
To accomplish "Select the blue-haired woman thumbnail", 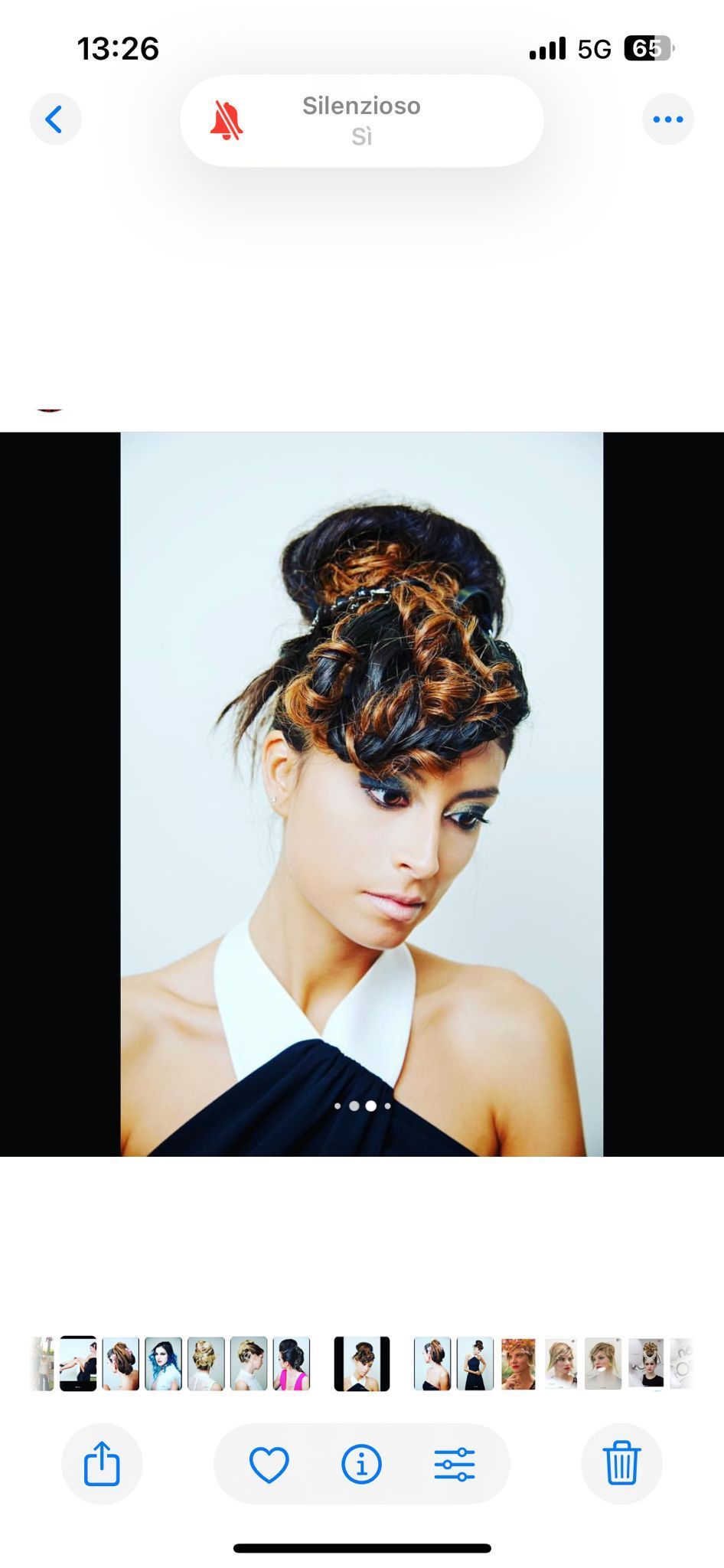I will pos(163,1363).
